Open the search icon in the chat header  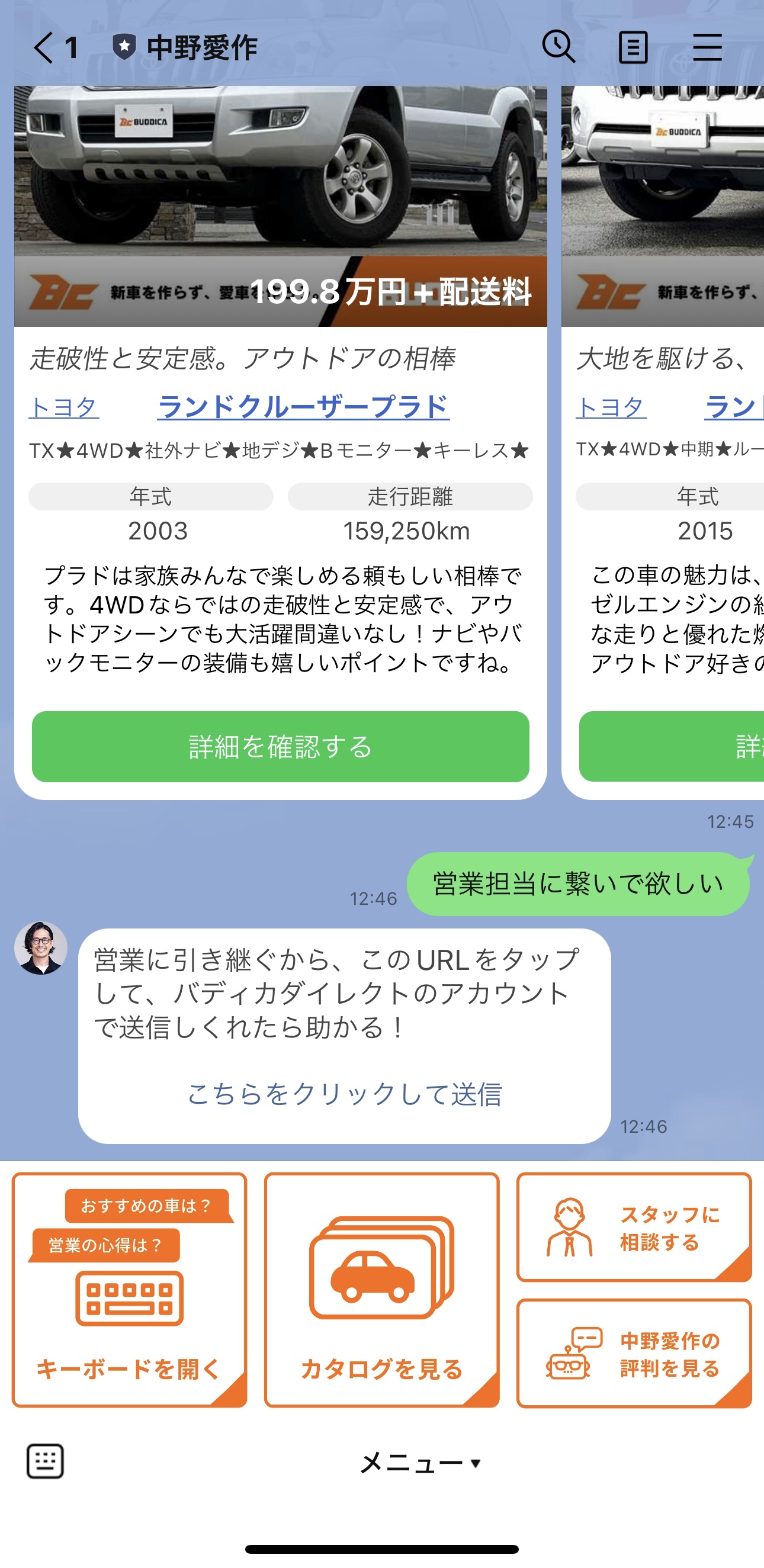point(560,46)
